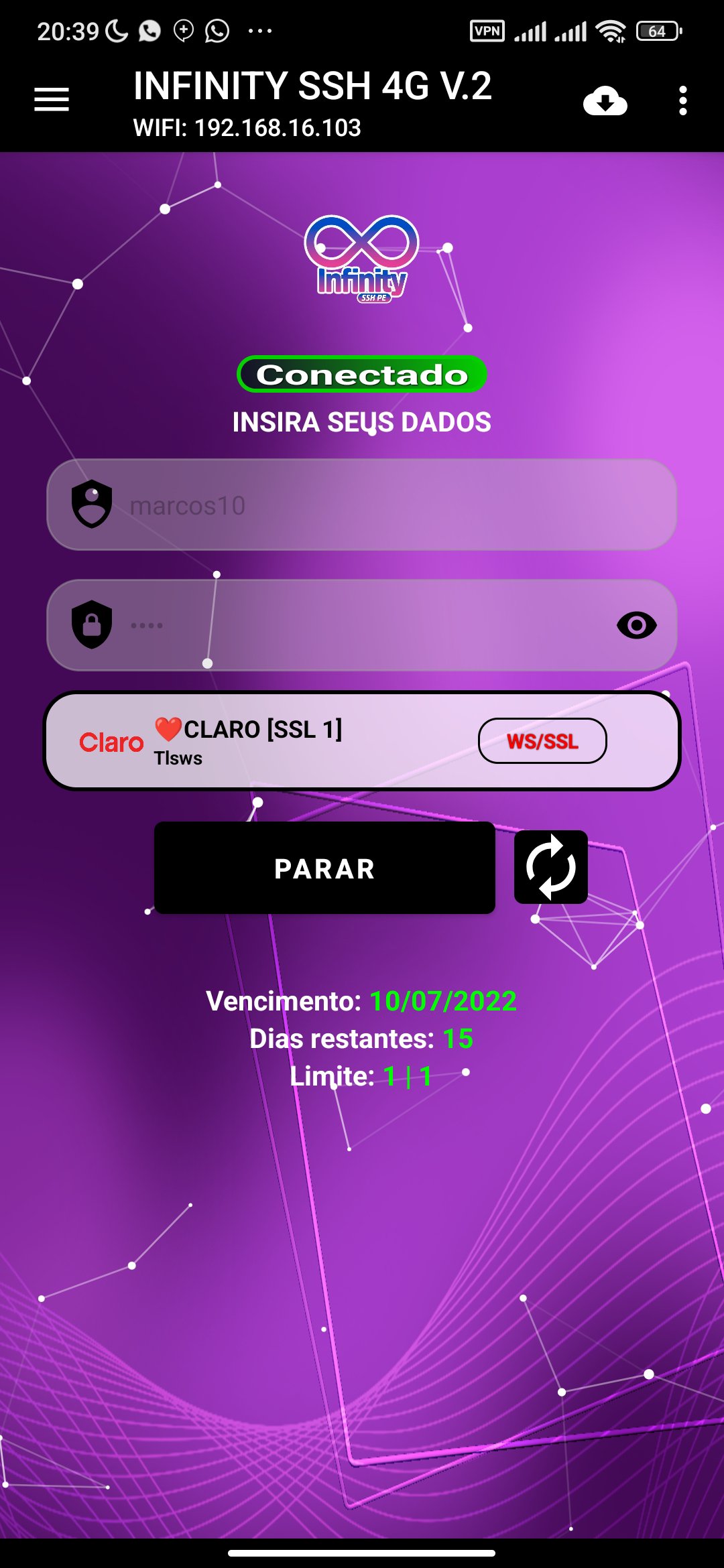Tap the download/update cloud icon
The image size is (724, 1568).
tap(605, 102)
